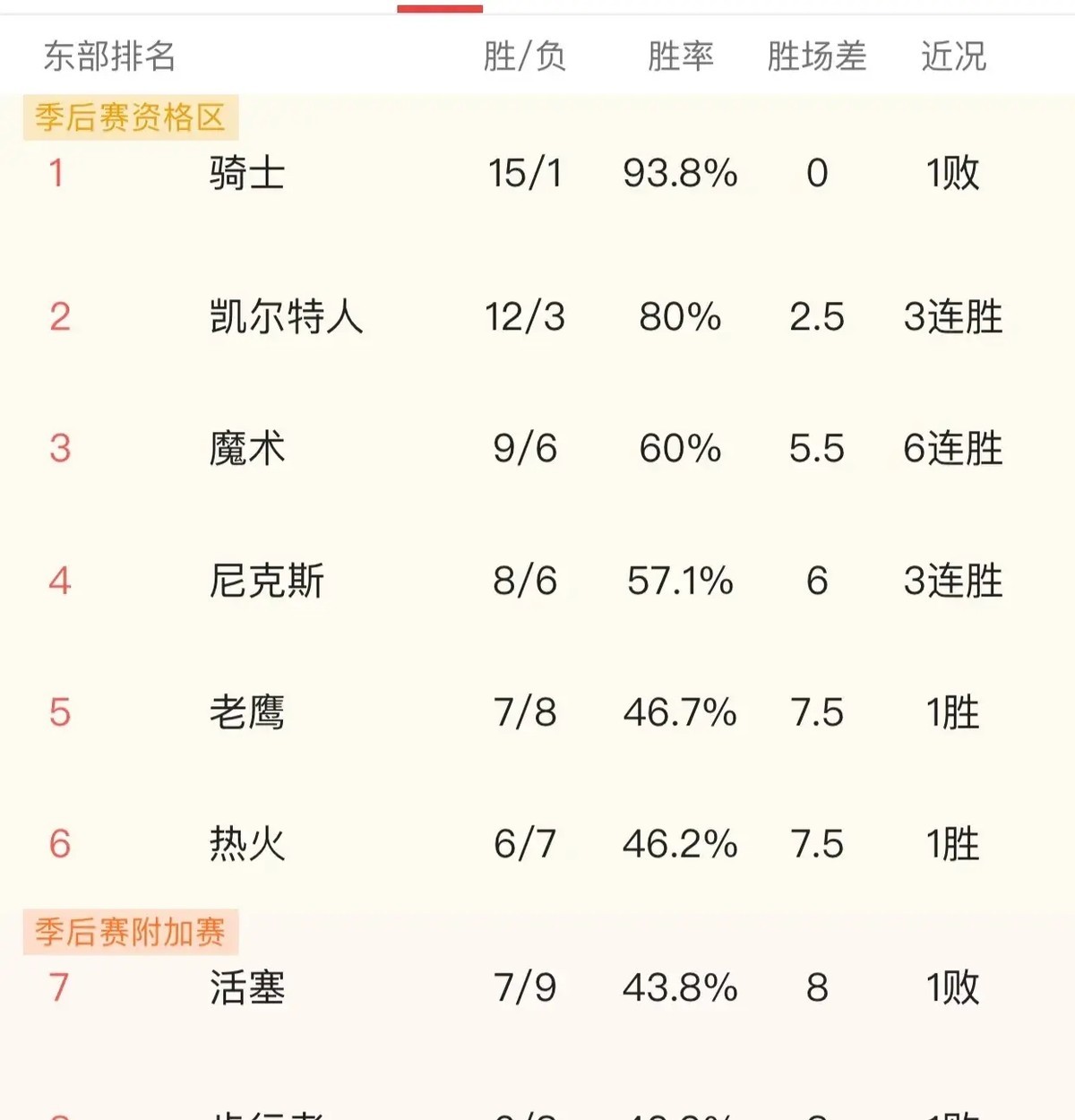Select the 凯尔特人 standings row
The image size is (1075, 1120).
point(286,317)
